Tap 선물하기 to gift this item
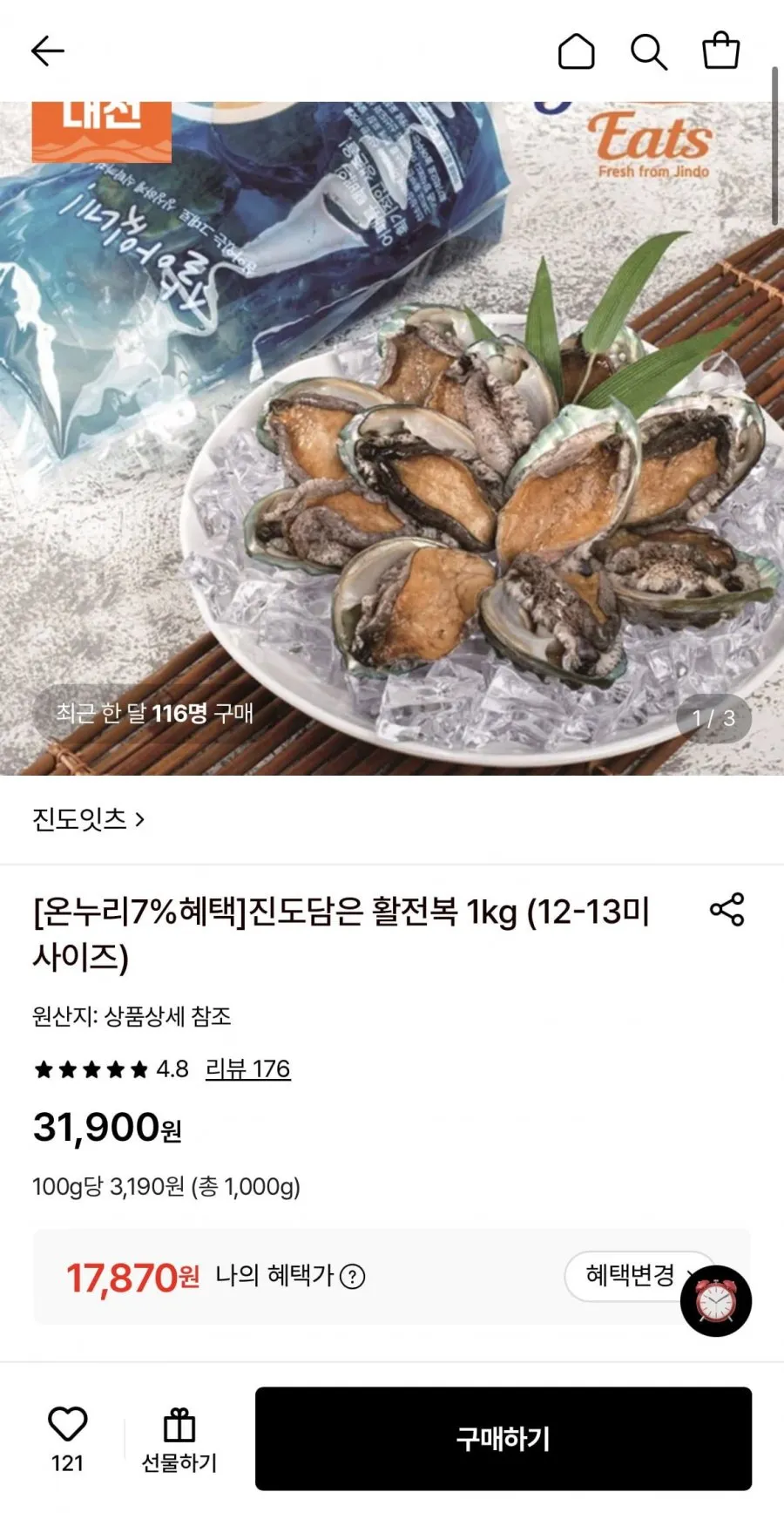This screenshot has height=1526, width=784. 179,1439
